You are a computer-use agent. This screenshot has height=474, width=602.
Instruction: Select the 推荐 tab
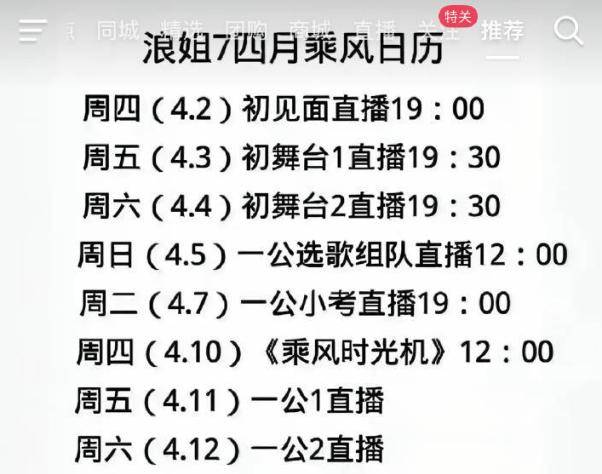pyautogui.click(x=502, y=31)
